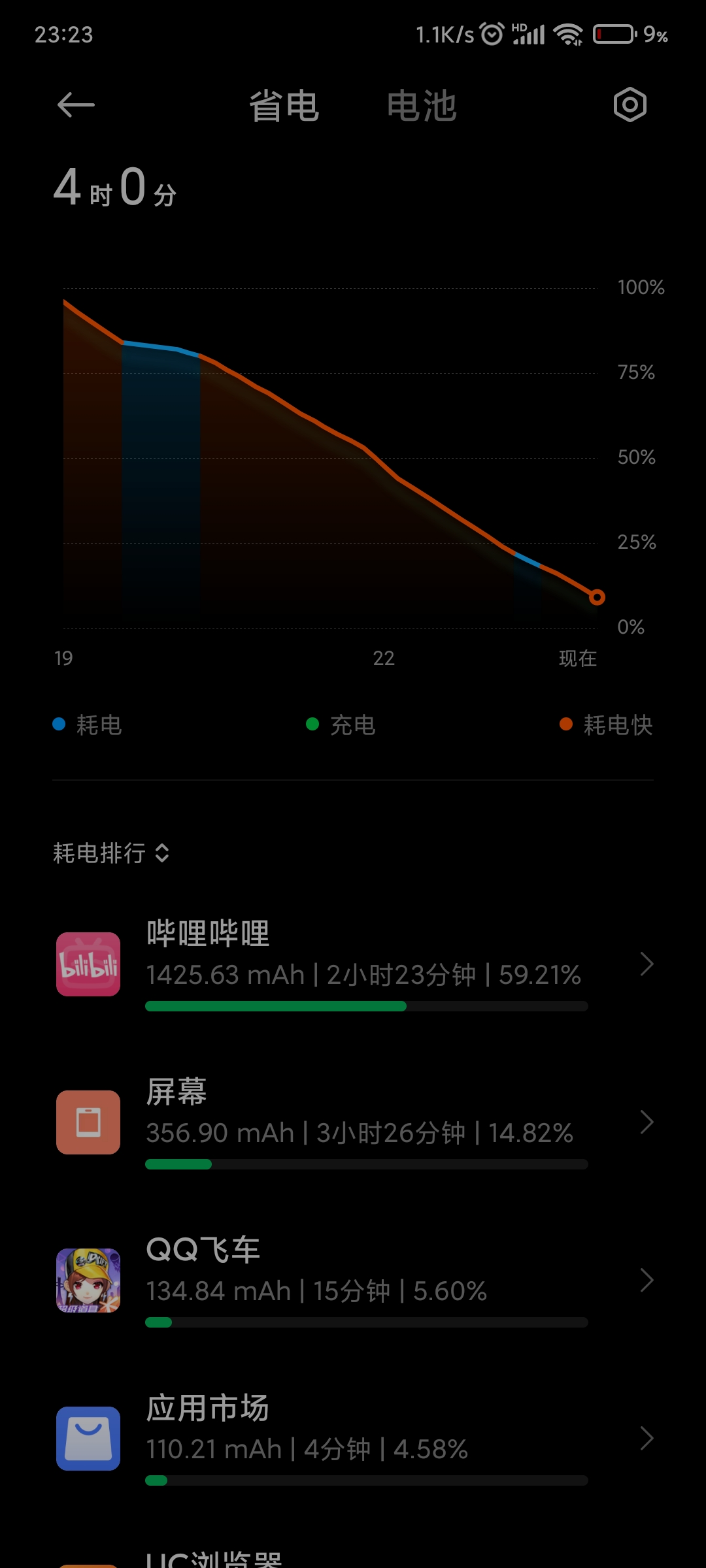Image resolution: width=706 pixels, height=1568 pixels.
Task: Switch to the 电池 tab
Action: [422, 106]
